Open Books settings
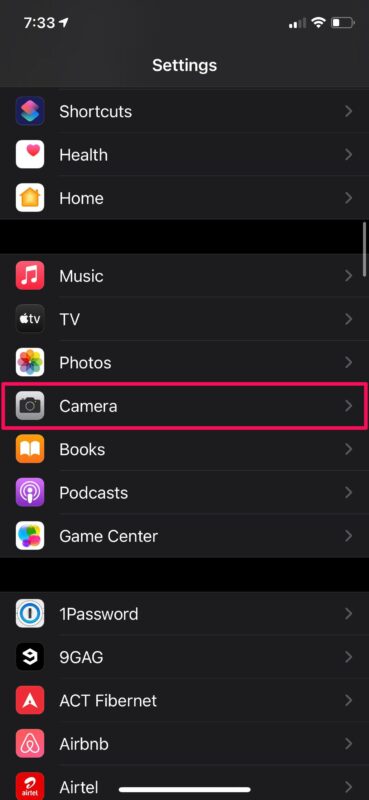369x800 pixels. point(184,449)
